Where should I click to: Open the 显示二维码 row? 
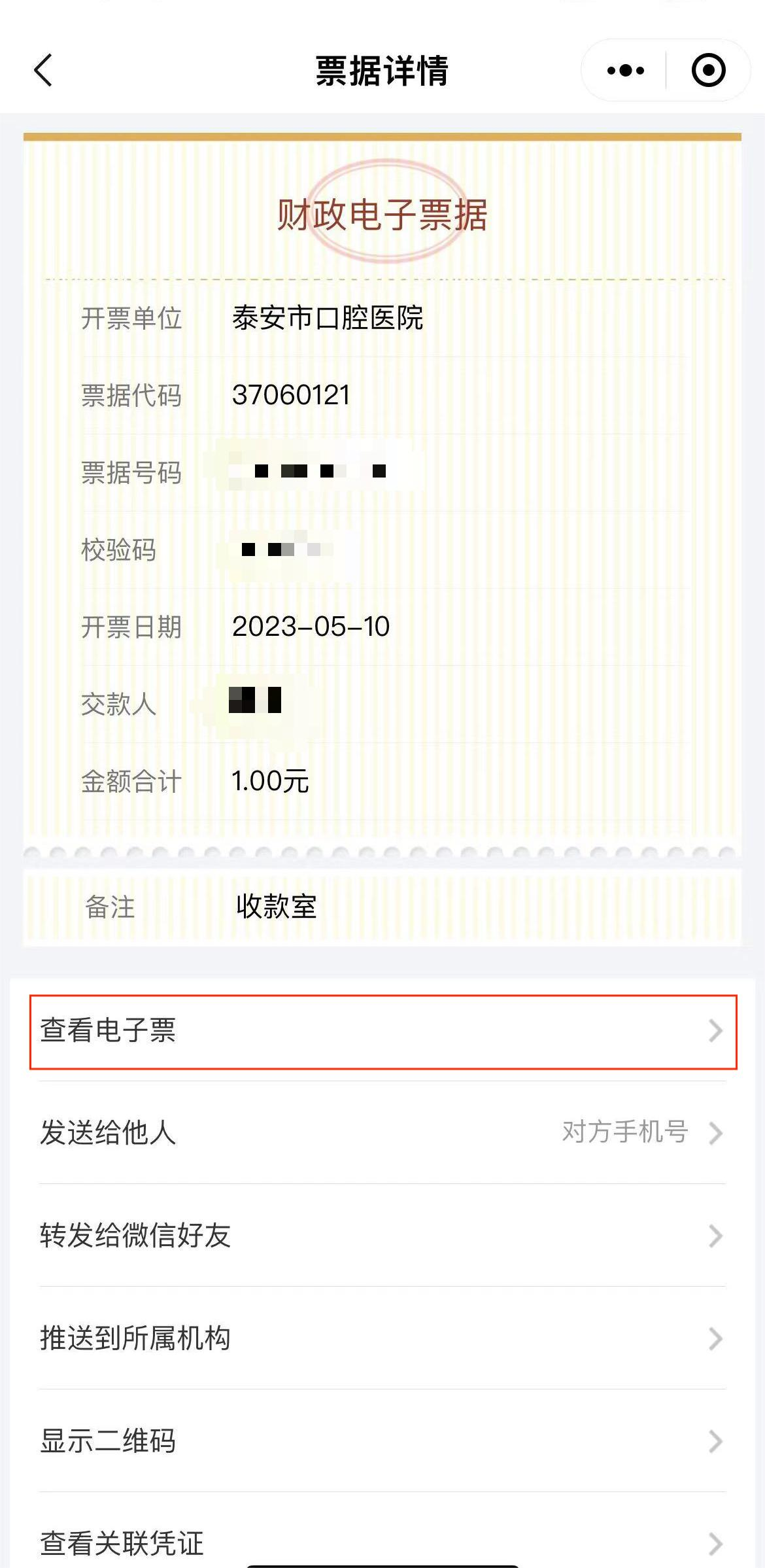(382, 1441)
